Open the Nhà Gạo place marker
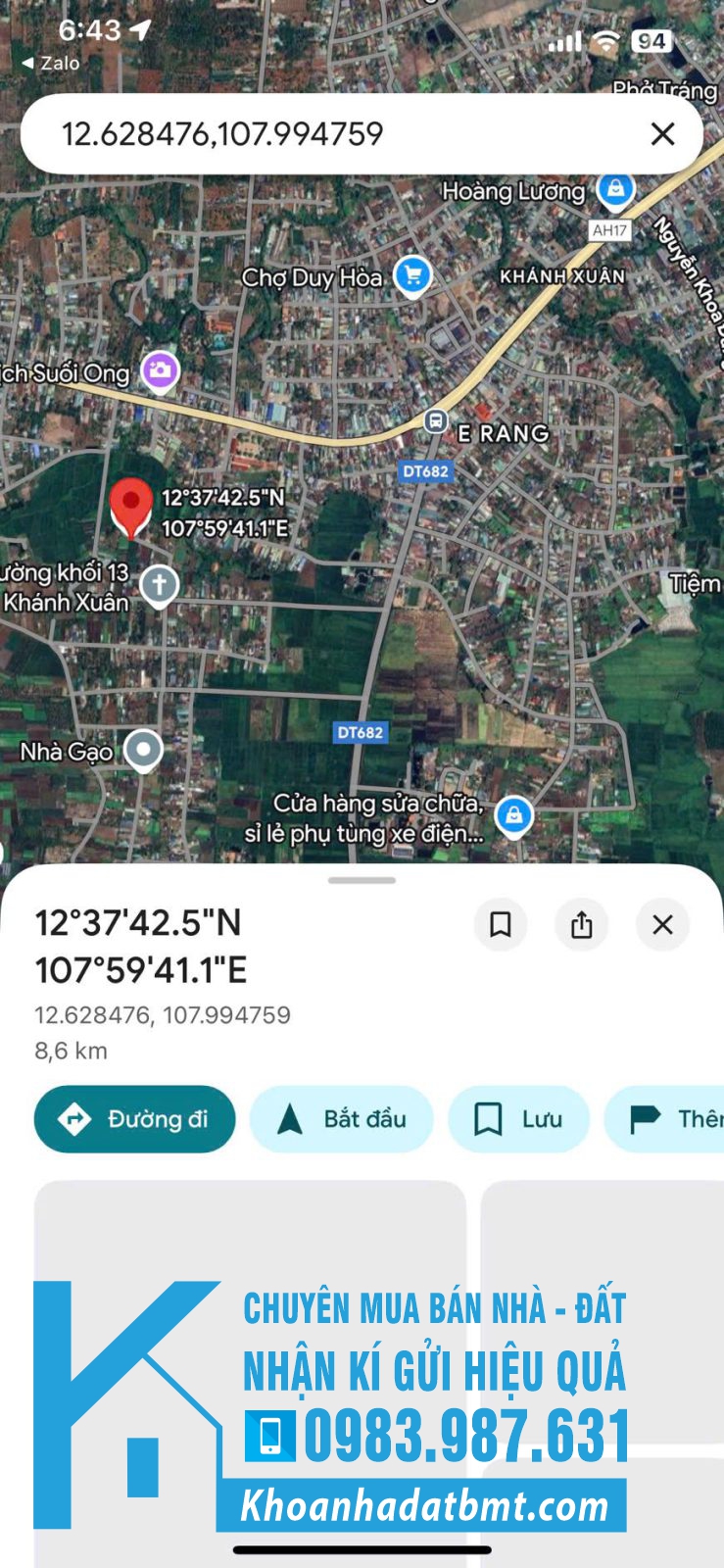 point(144,751)
